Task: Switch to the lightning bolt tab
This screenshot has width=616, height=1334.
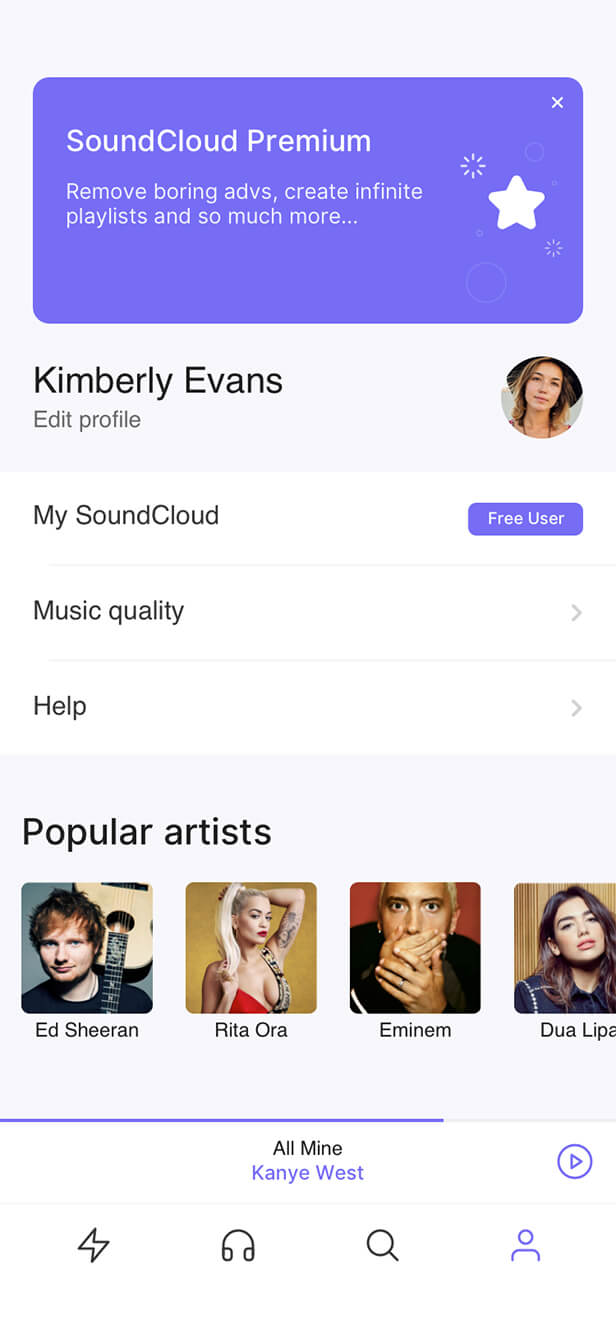Action: tap(93, 1245)
